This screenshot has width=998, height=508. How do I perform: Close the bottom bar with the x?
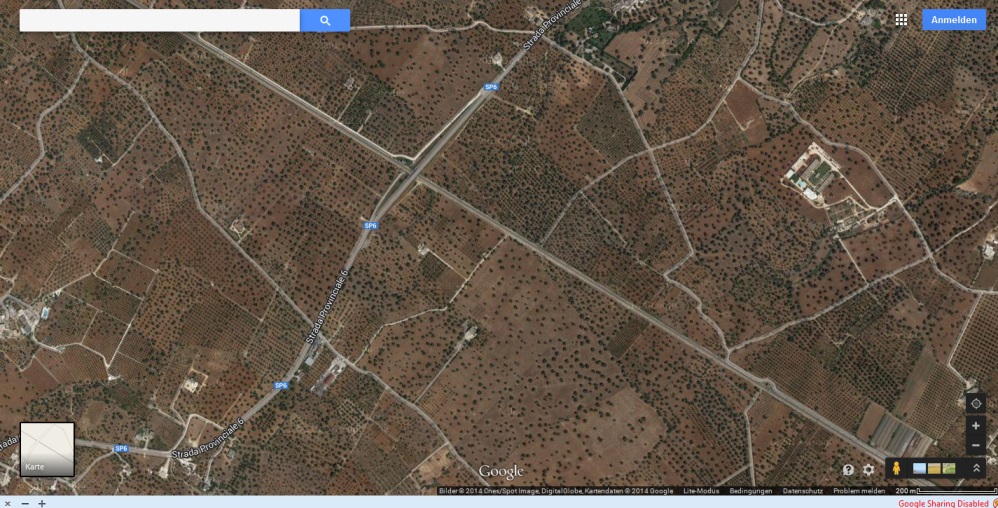pos(8,503)
